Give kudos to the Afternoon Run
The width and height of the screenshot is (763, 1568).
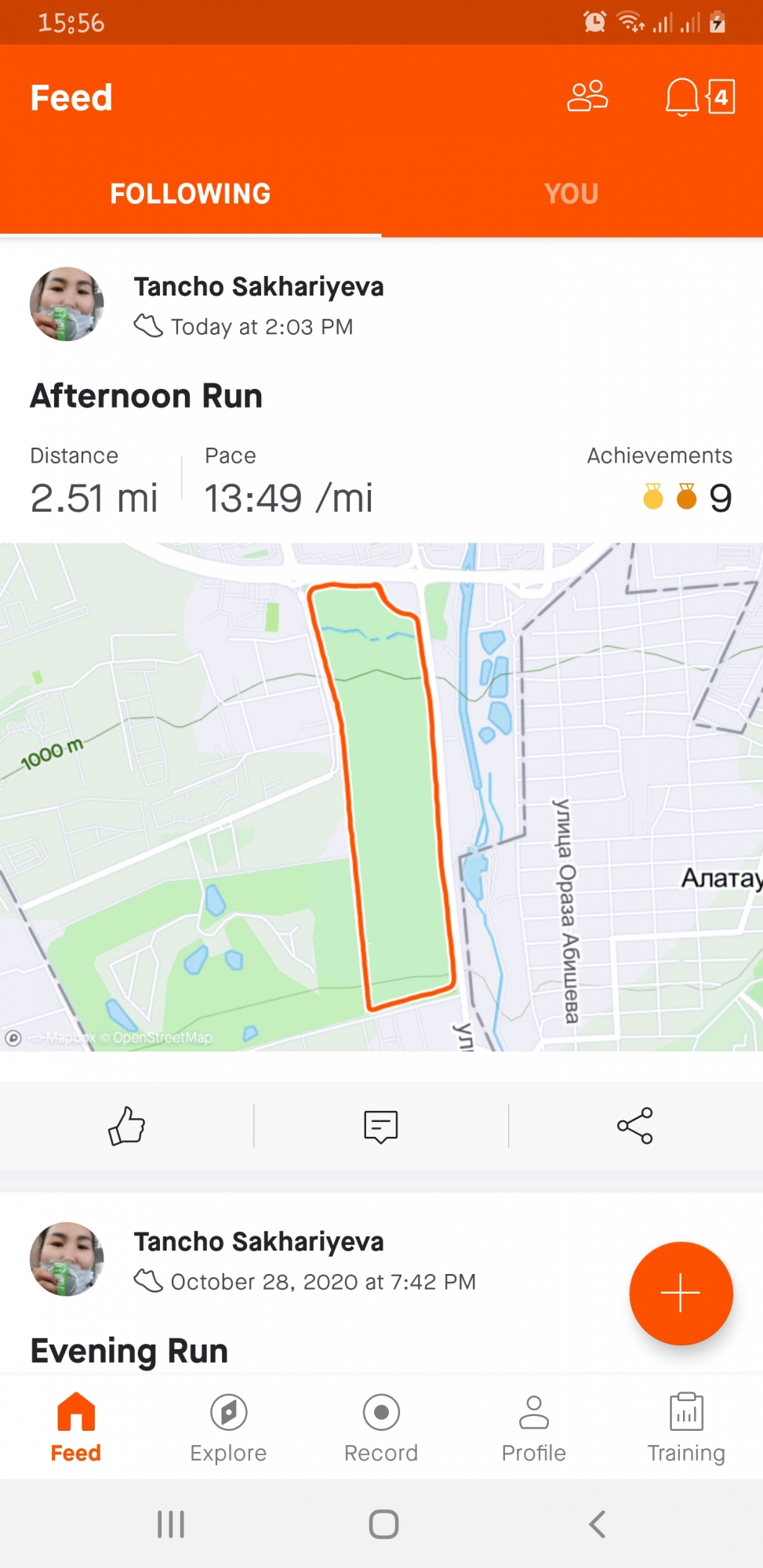(x=126, y=1126)
